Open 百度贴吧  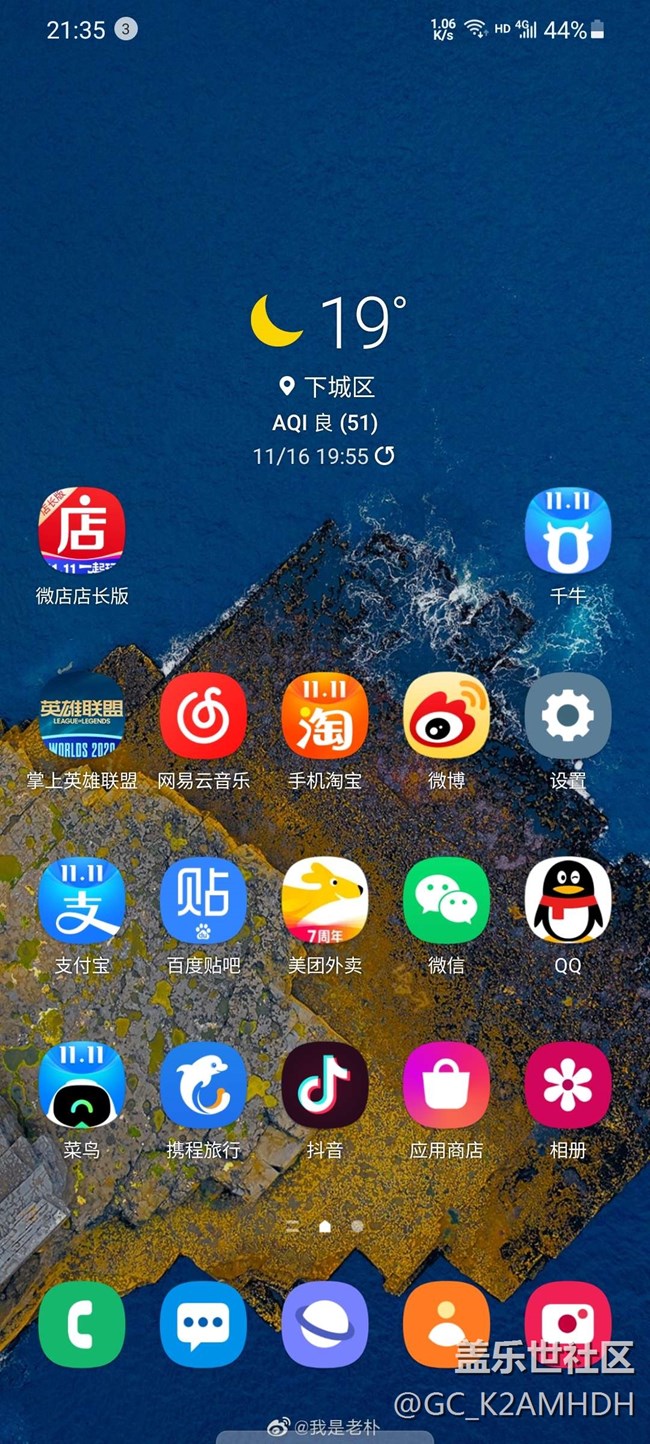[x=203, y=900]
